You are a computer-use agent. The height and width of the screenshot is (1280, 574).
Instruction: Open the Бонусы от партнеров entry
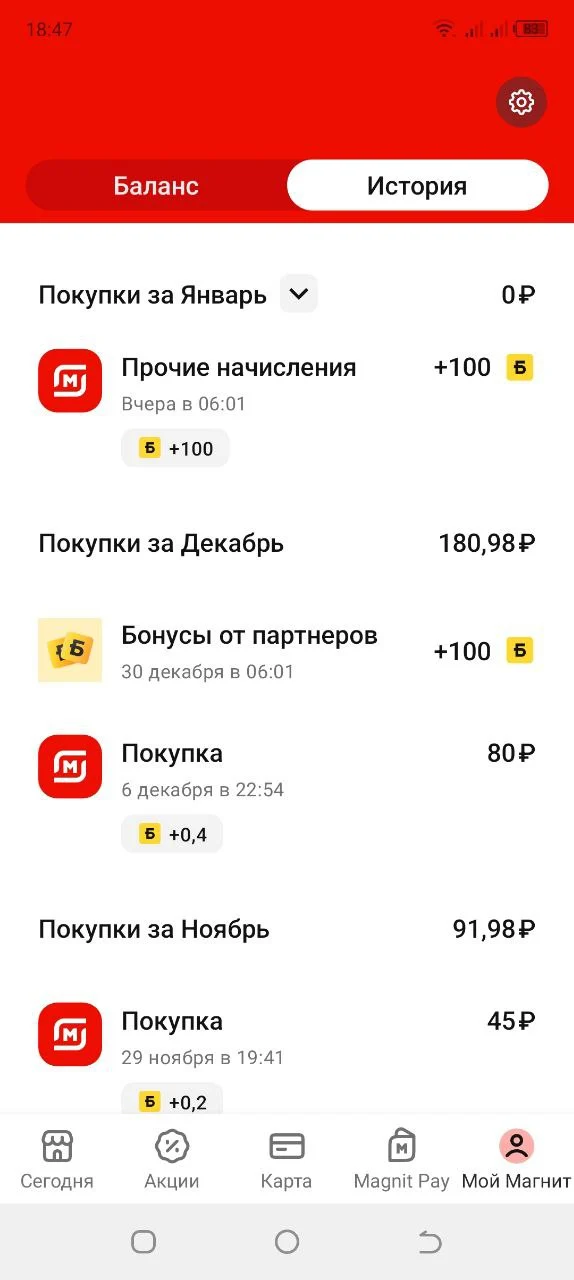[x=287, y=650]
